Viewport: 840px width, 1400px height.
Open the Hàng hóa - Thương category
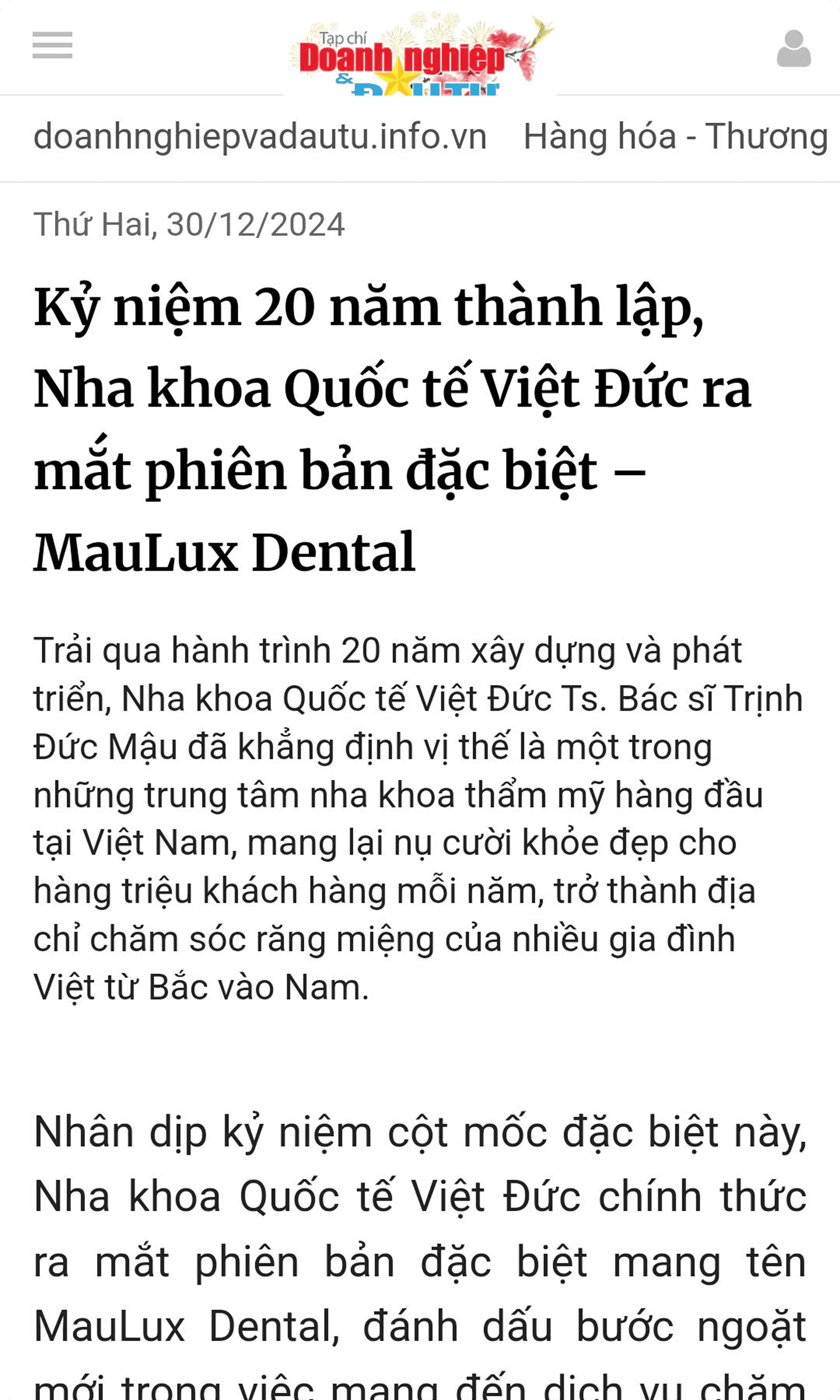point(676,138)
